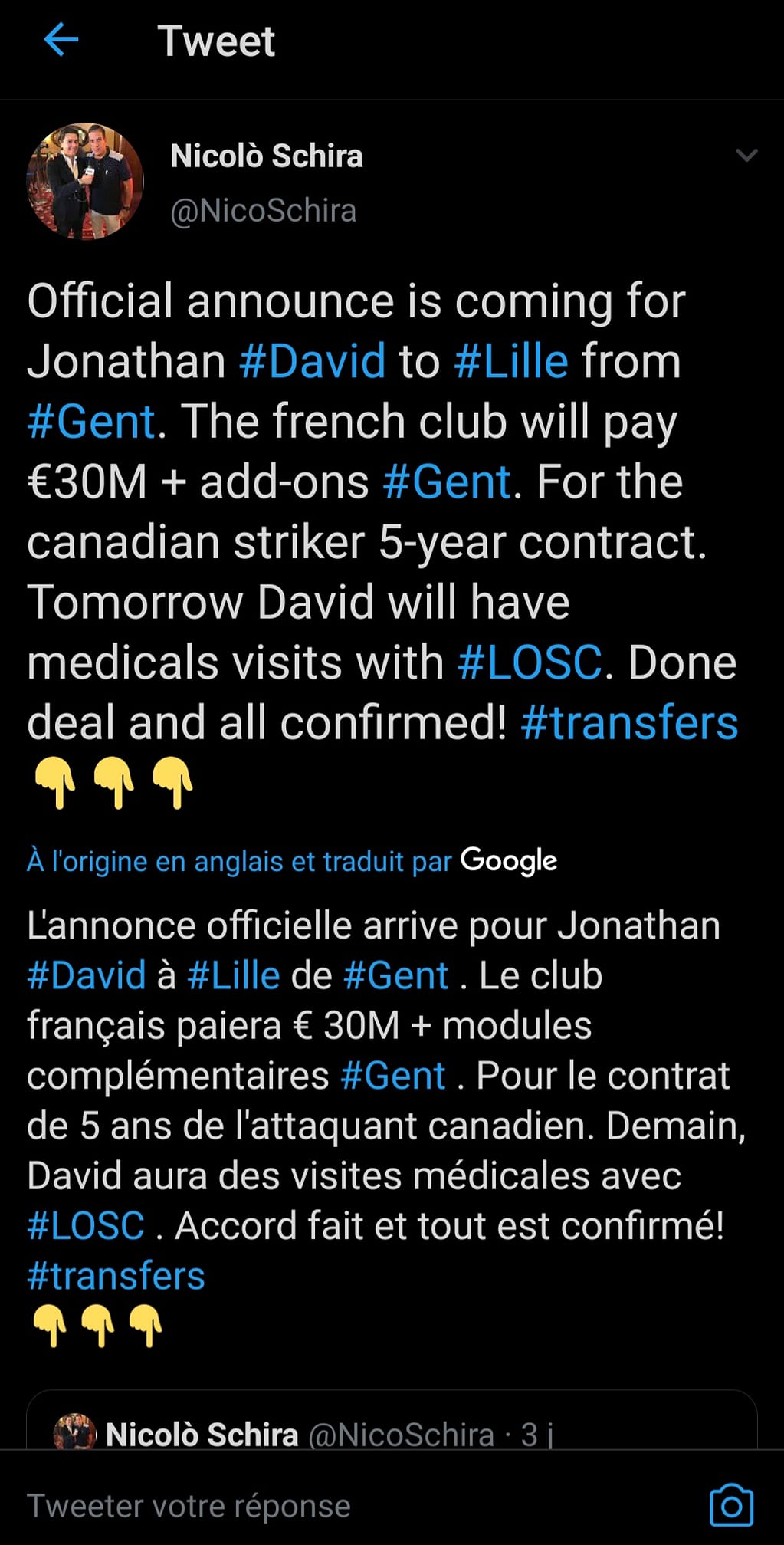Open the quoted tweet by Nicolò Schira
The image size is (784, 1545).
tap(392, 1420)
